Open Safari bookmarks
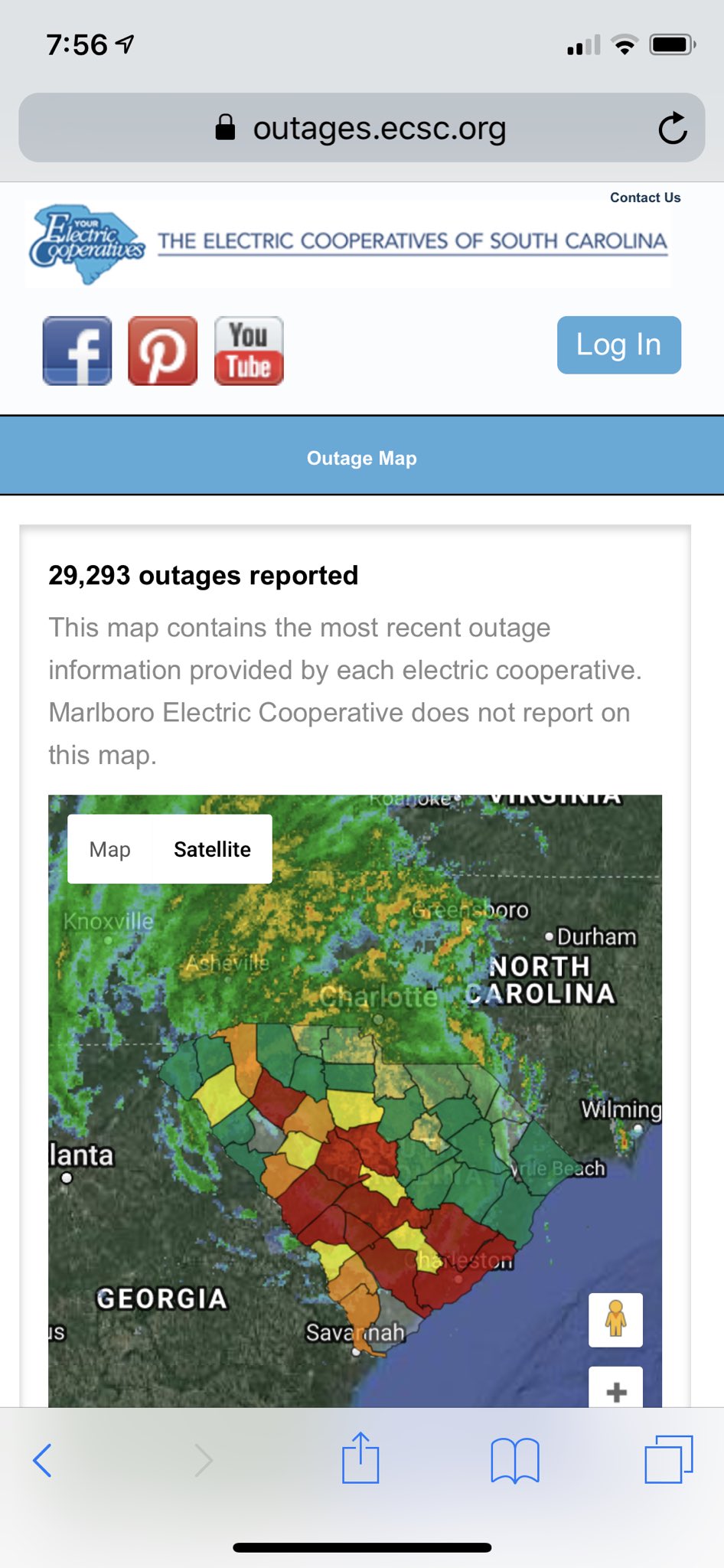Image resolution: width=724 pixels, height=1568 pixels. [515, 1460]
